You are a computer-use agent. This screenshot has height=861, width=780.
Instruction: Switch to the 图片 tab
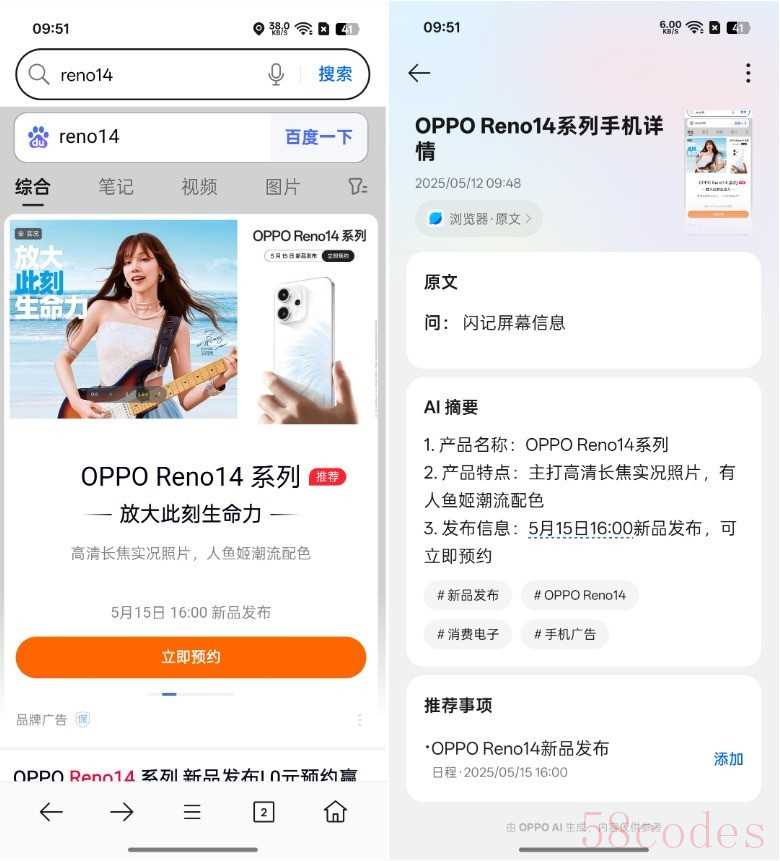click(x=283, y=187)
